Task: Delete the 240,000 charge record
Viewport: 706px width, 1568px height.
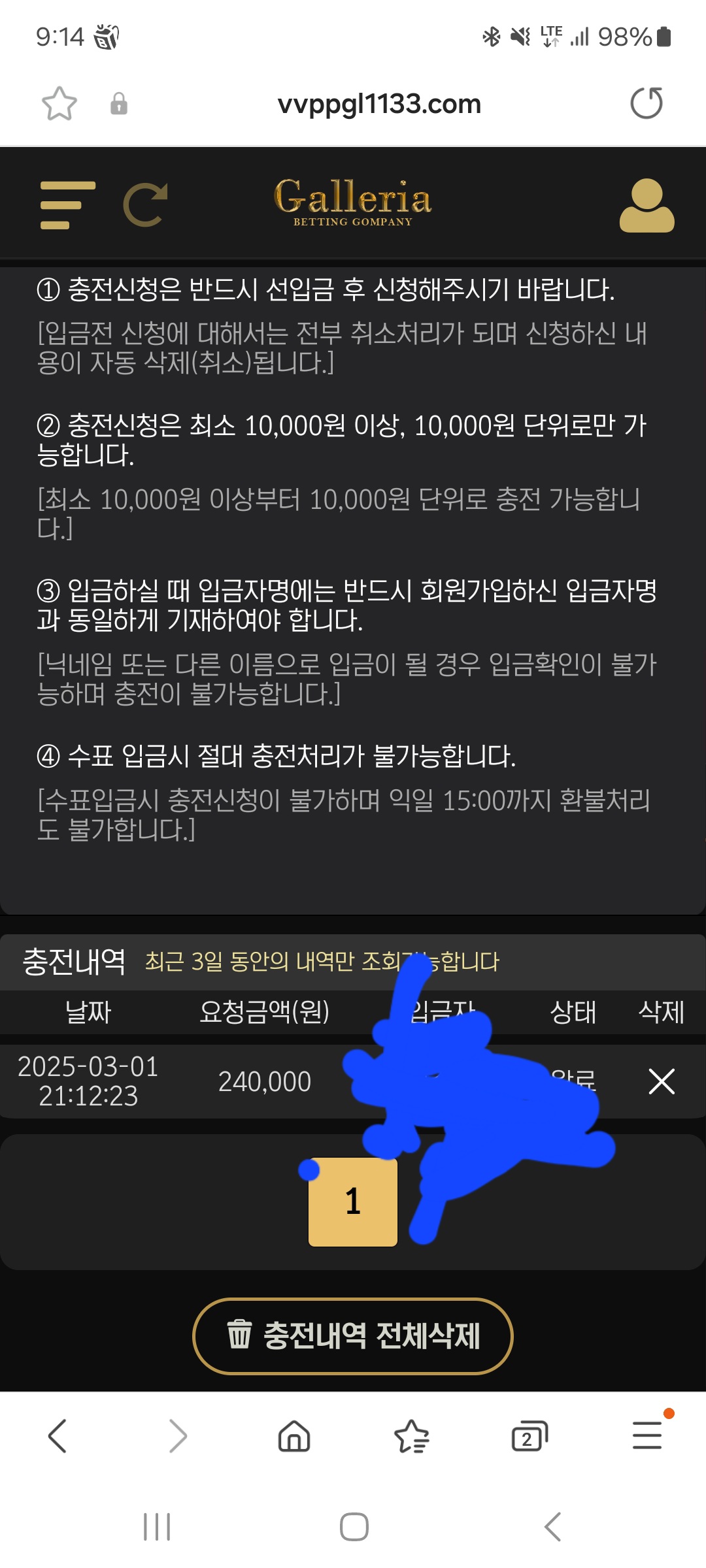Action: (x=661, y=1081)
